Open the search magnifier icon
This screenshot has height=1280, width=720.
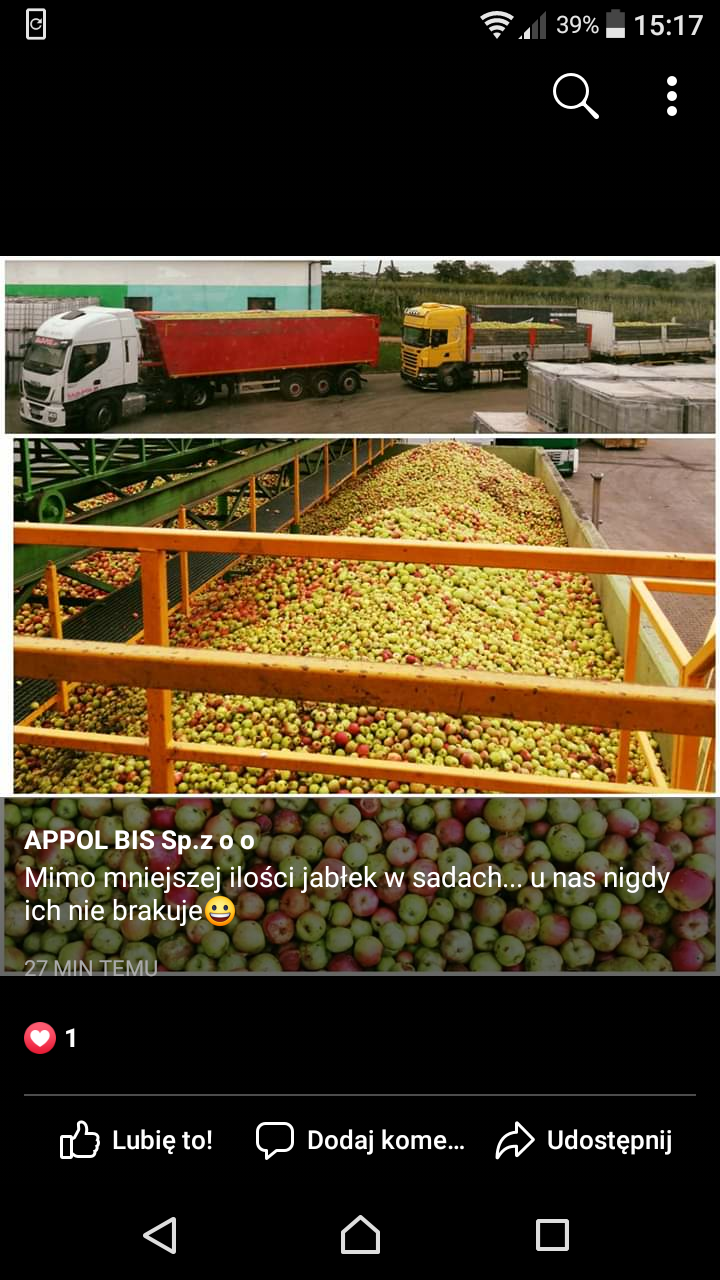click(575, 96)
